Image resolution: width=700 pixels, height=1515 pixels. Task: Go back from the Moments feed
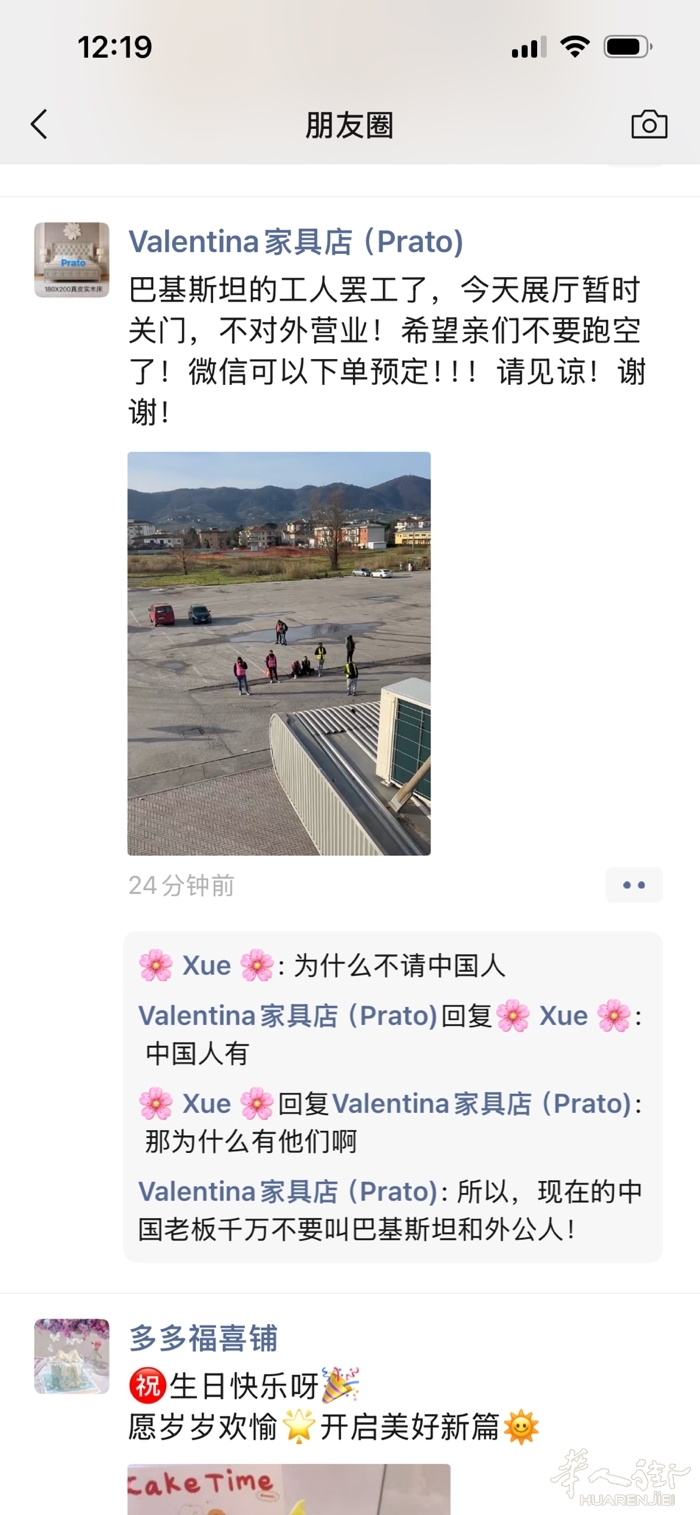pyautogui.click(x=39, y=125)
